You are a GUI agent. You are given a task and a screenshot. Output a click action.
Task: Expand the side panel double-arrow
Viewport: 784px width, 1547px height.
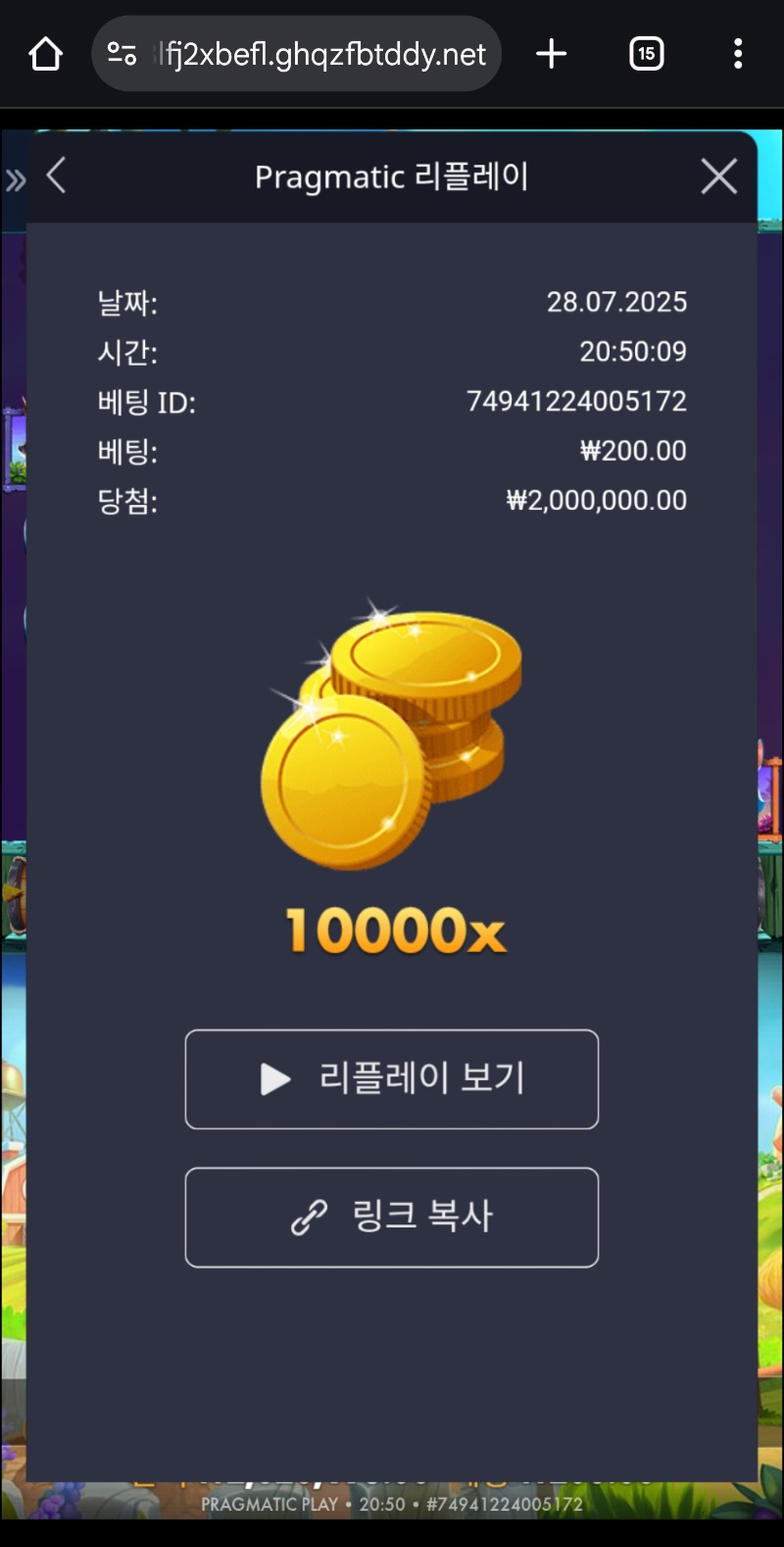(15, 180)
